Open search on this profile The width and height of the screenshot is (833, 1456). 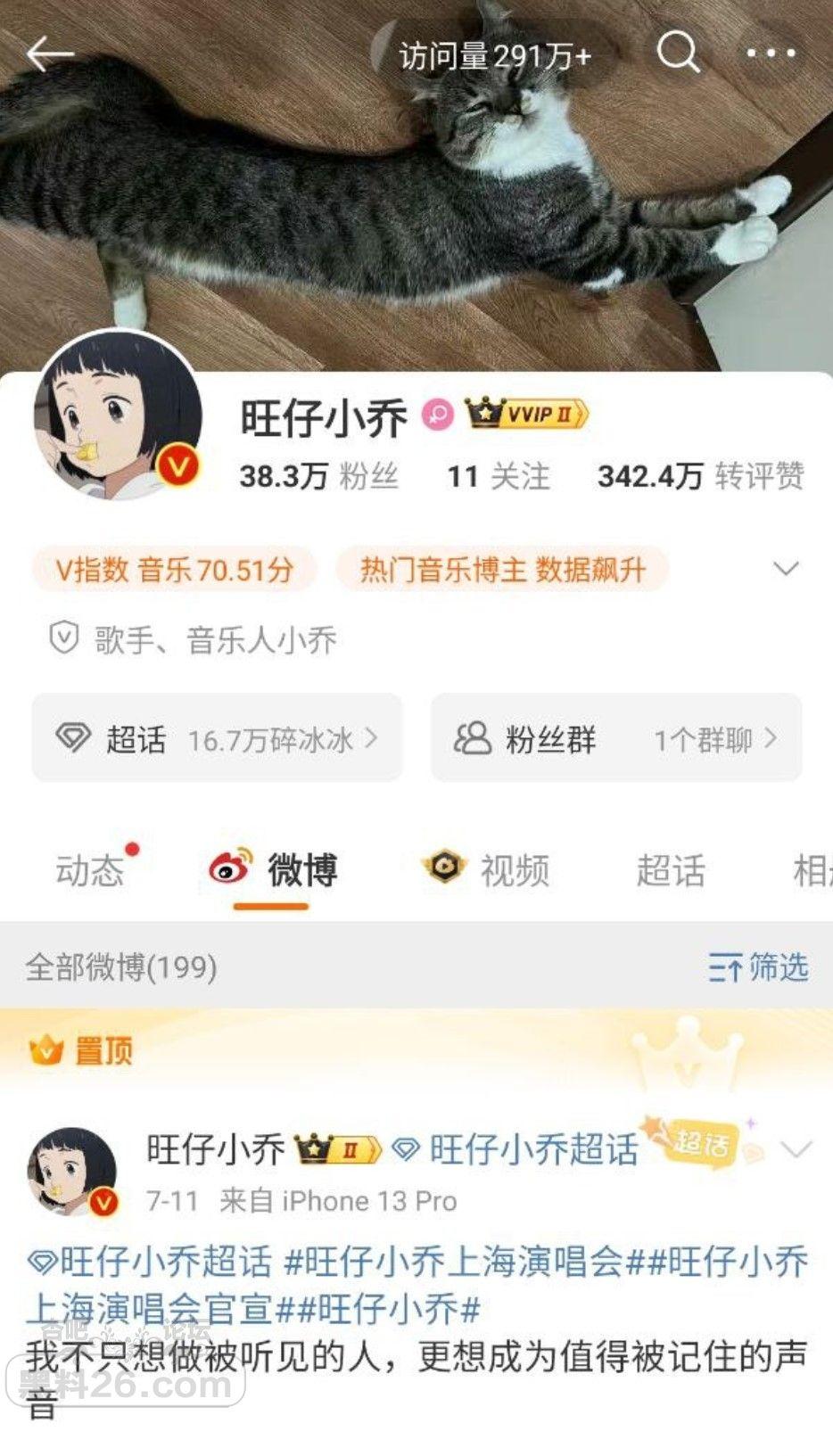pyautogui.click(x=678, y=53)
